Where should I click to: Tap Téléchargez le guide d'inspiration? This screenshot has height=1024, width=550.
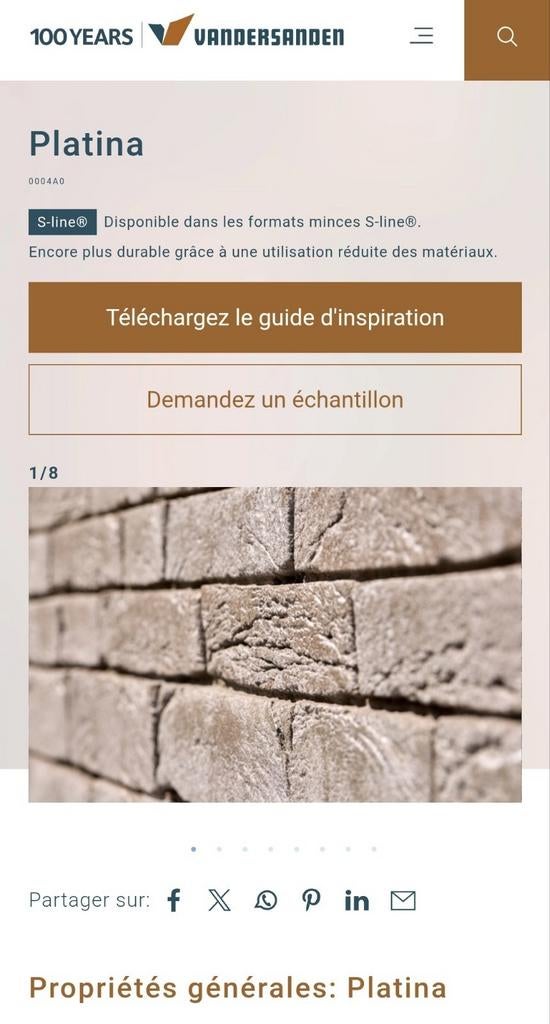coord(275,317)
